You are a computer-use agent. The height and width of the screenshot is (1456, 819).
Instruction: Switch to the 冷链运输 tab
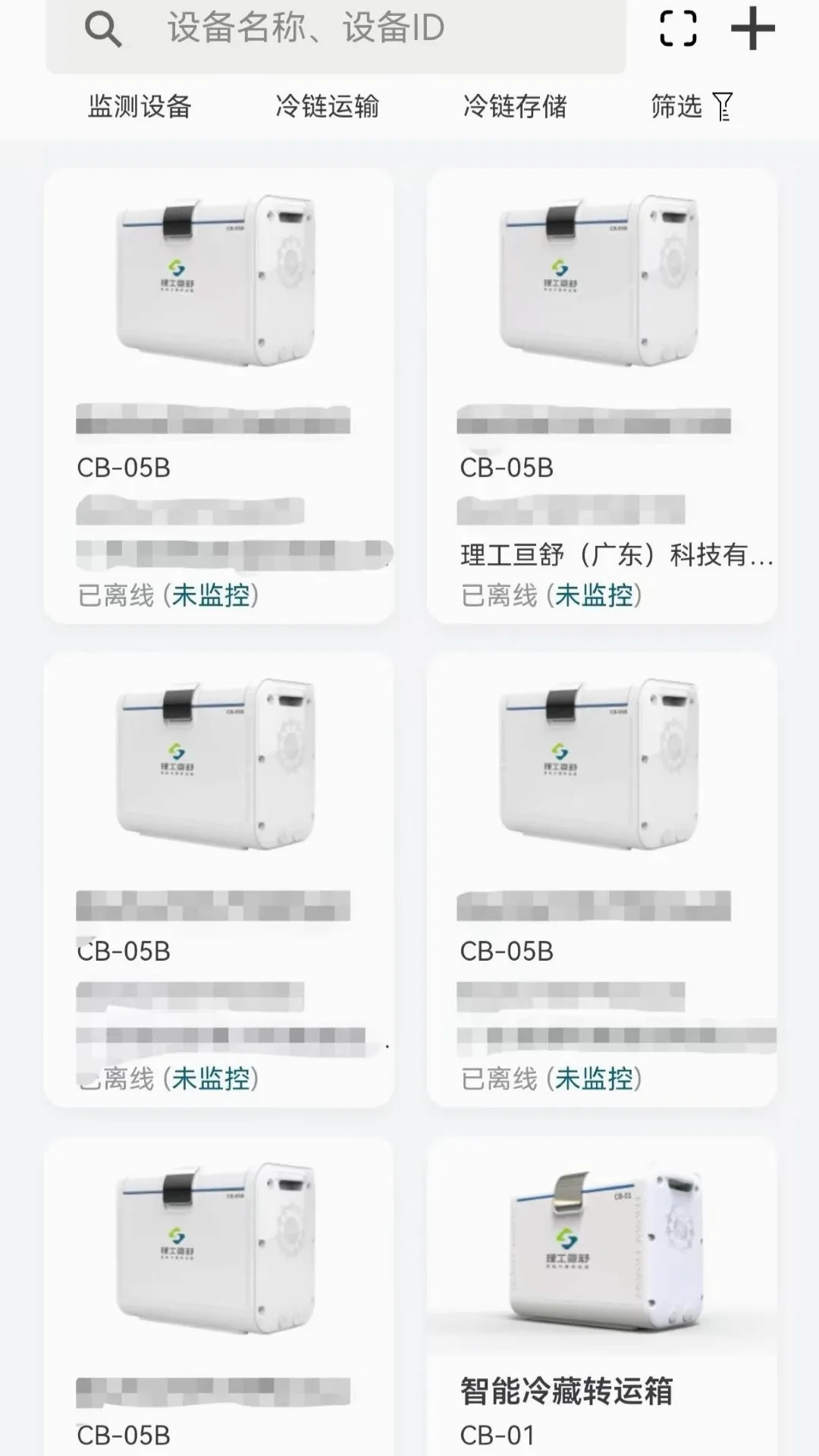pyautogui.click(x=327, y=106)
